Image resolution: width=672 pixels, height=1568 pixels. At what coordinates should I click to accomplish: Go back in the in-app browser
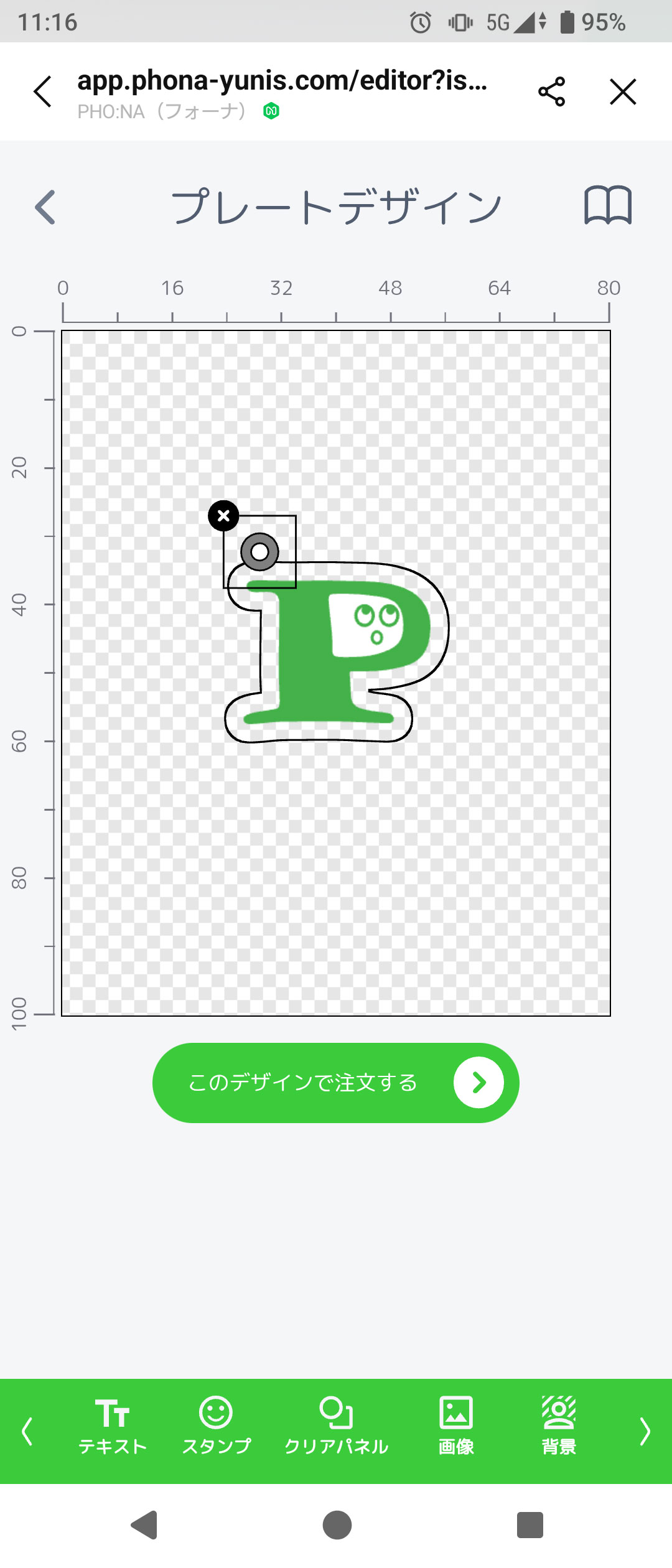(42, 92)
